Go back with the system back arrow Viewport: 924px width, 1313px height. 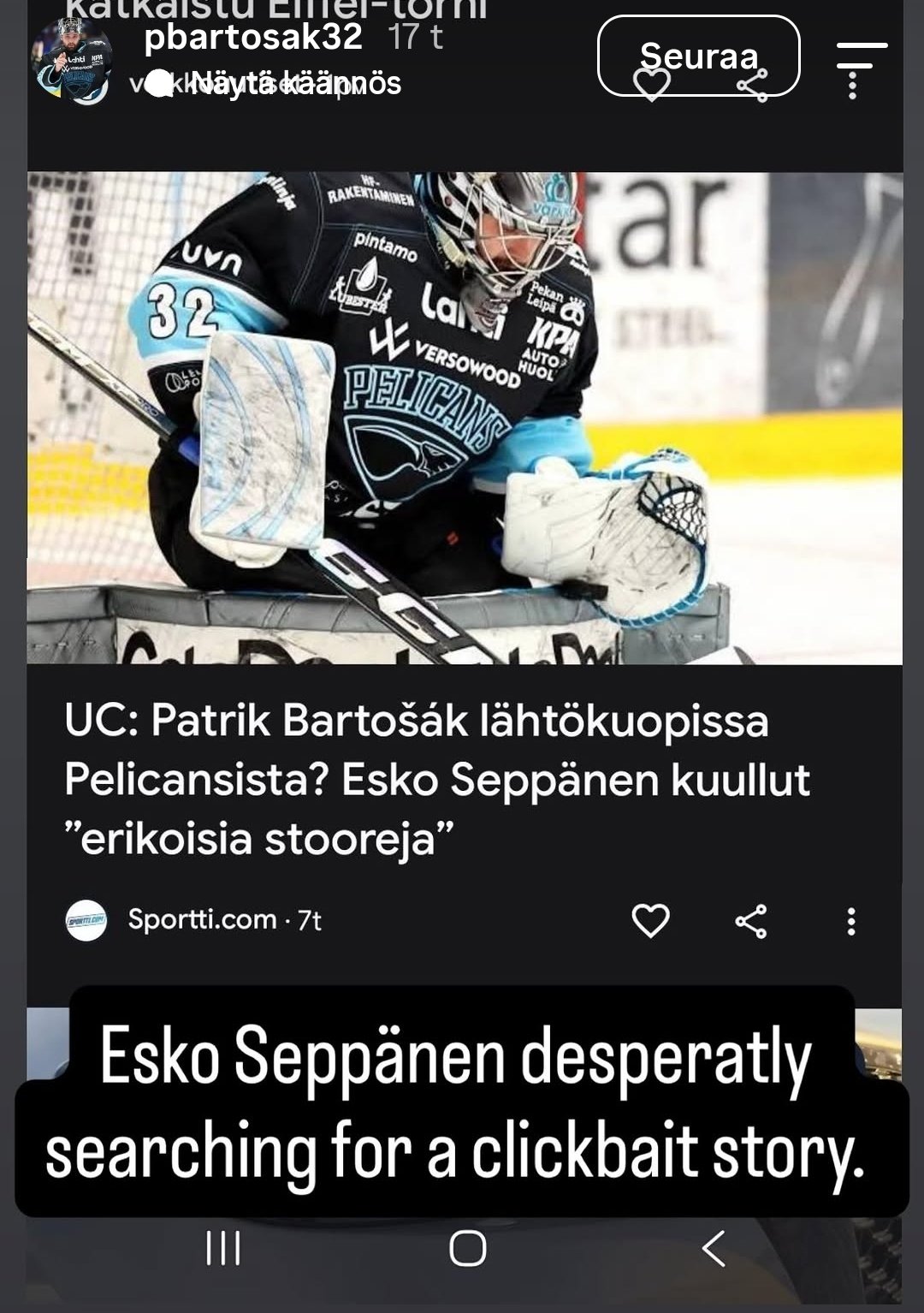[714, 1248]
